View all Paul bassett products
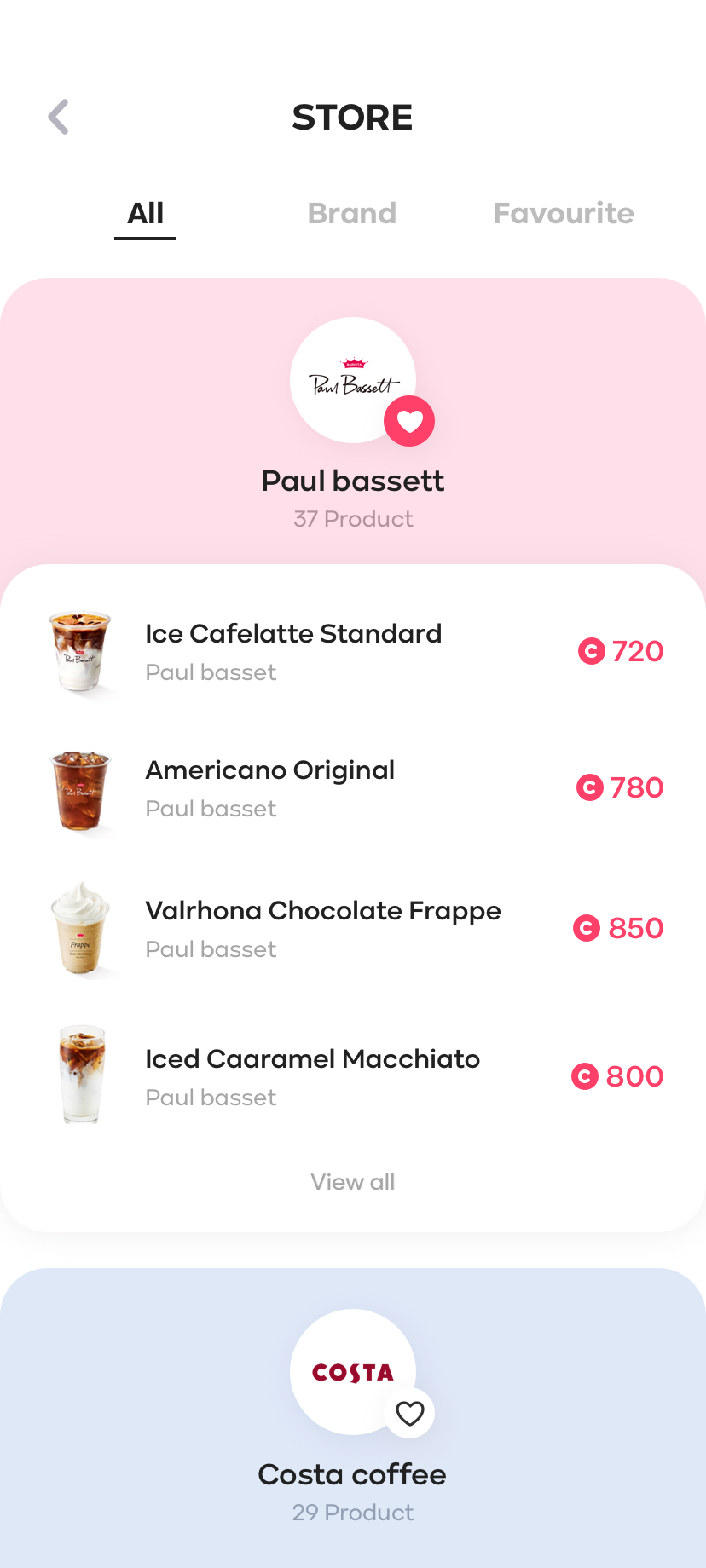706x1568 pixels. pyautogui.click(x=353, y=1182)
